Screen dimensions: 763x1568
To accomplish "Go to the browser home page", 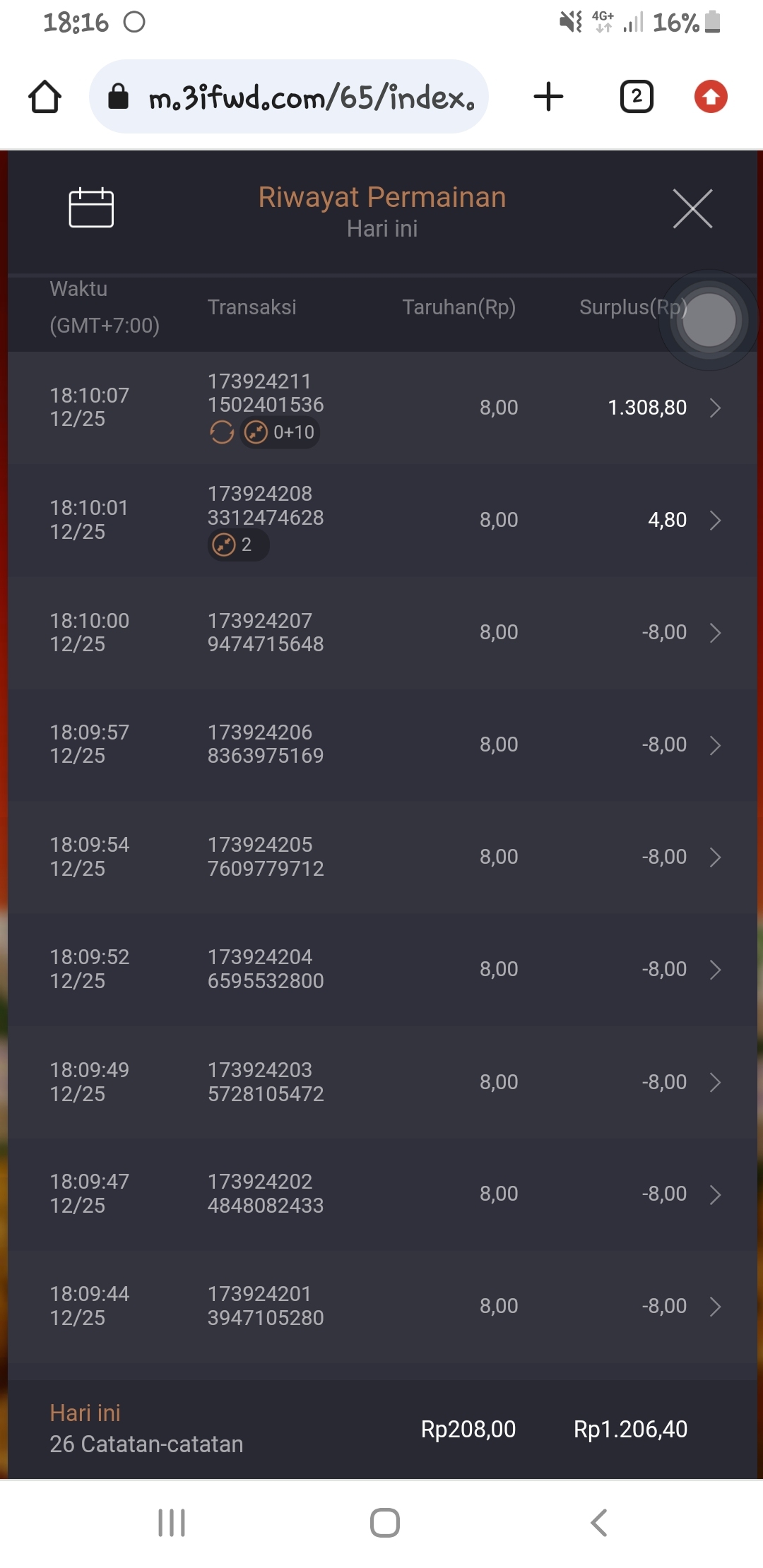I will pyautogui.click(x=45, y=97).
